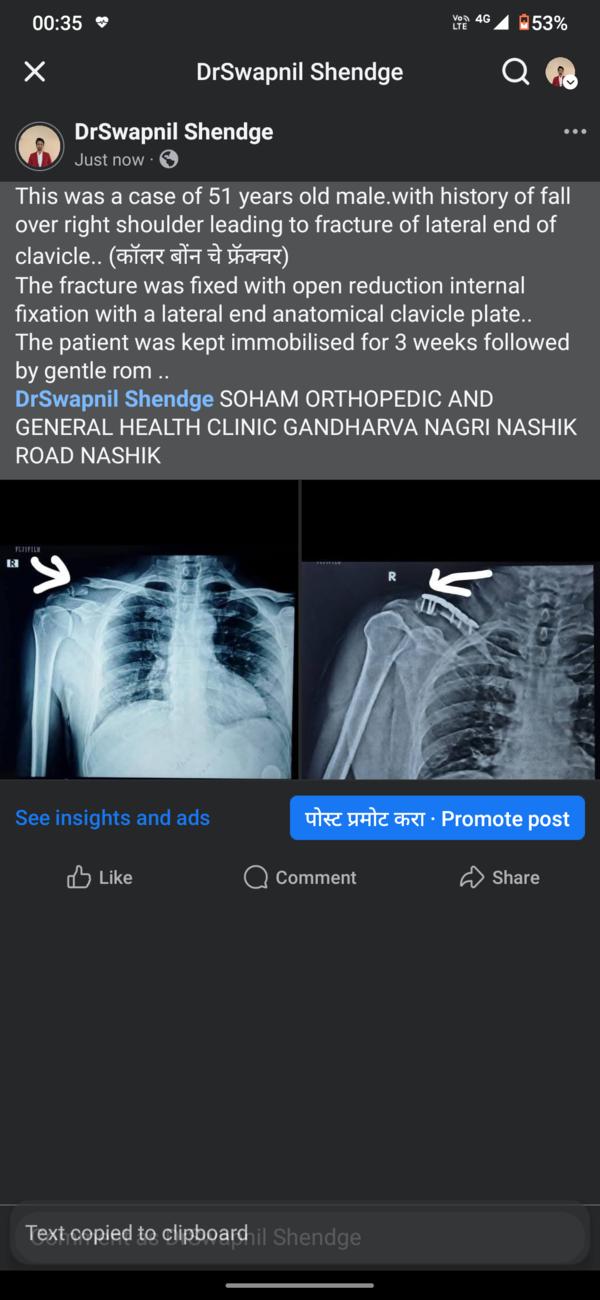Open See insights and ads
This screenshot has height=1300, width=600.
(112, 818)
